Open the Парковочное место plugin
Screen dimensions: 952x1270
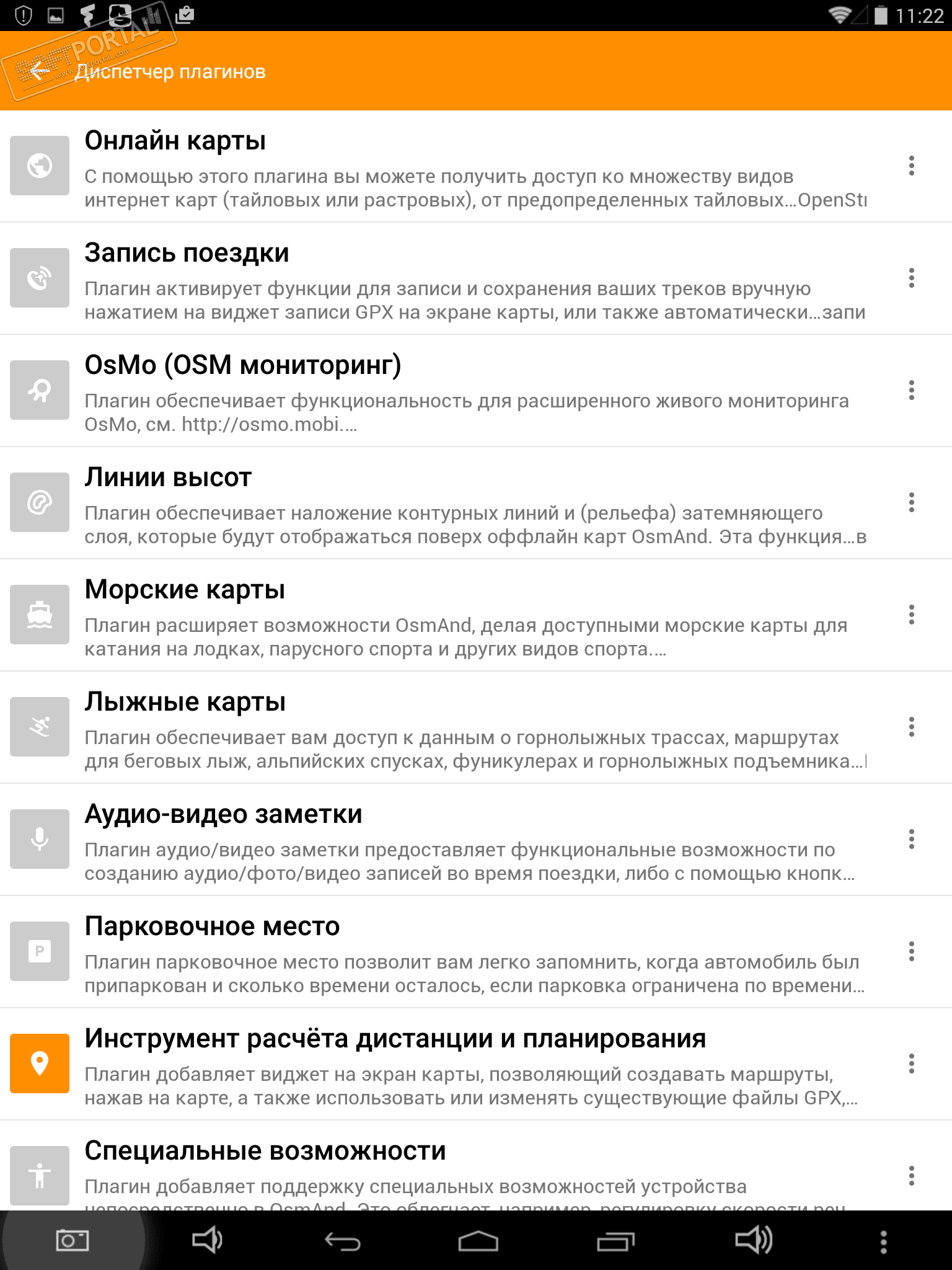point(434,952)
